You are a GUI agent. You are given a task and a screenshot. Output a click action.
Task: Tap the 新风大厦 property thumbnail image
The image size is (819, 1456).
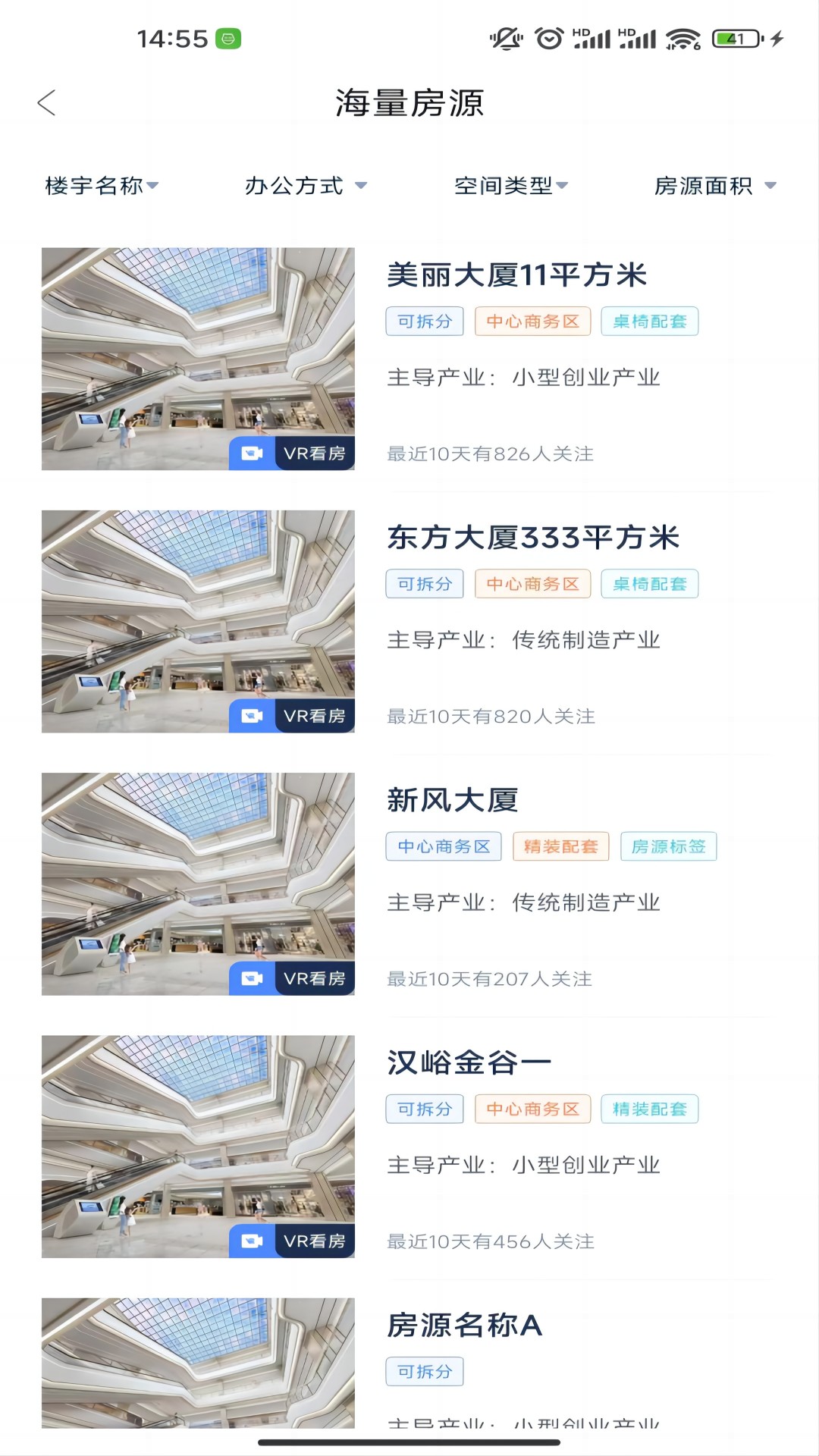(198, 880)
